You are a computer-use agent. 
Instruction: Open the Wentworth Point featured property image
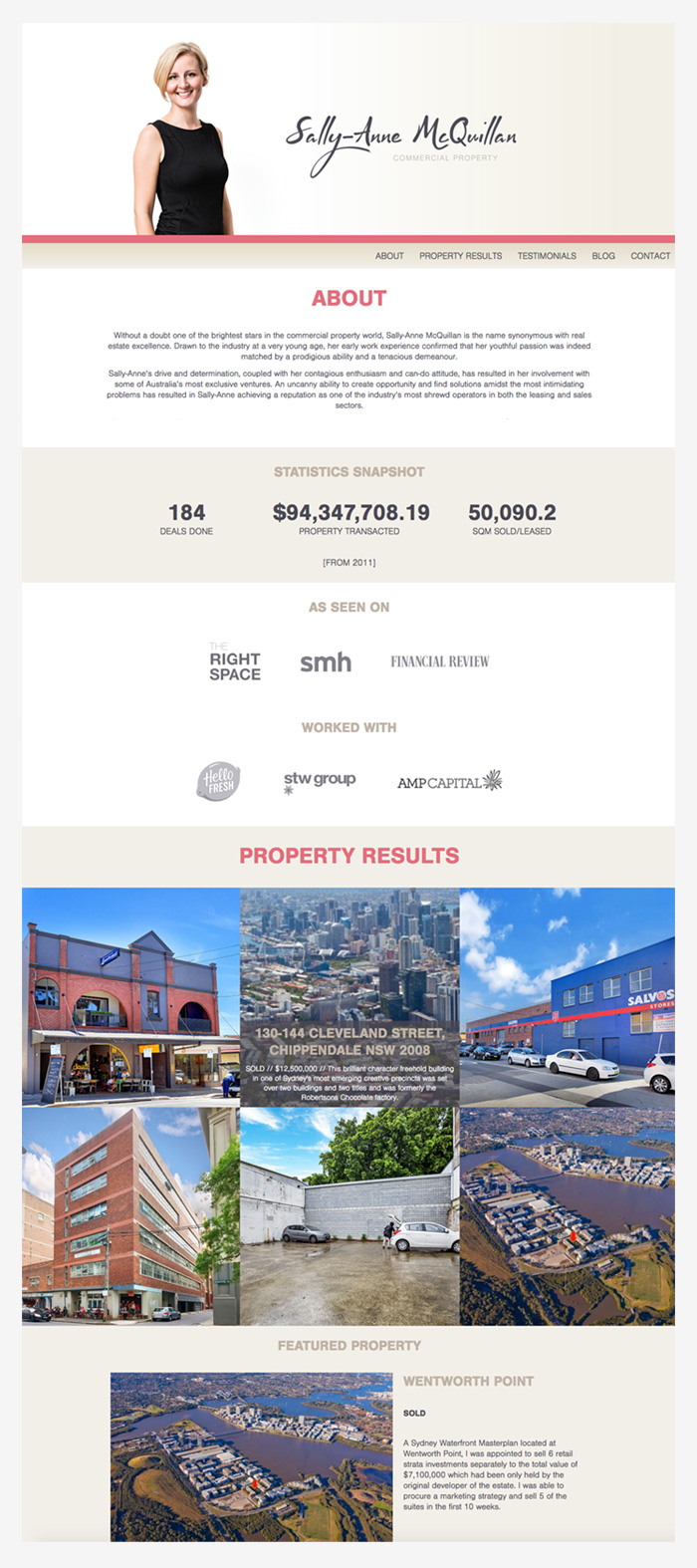pyautogui.click(x=251, y=1456)
